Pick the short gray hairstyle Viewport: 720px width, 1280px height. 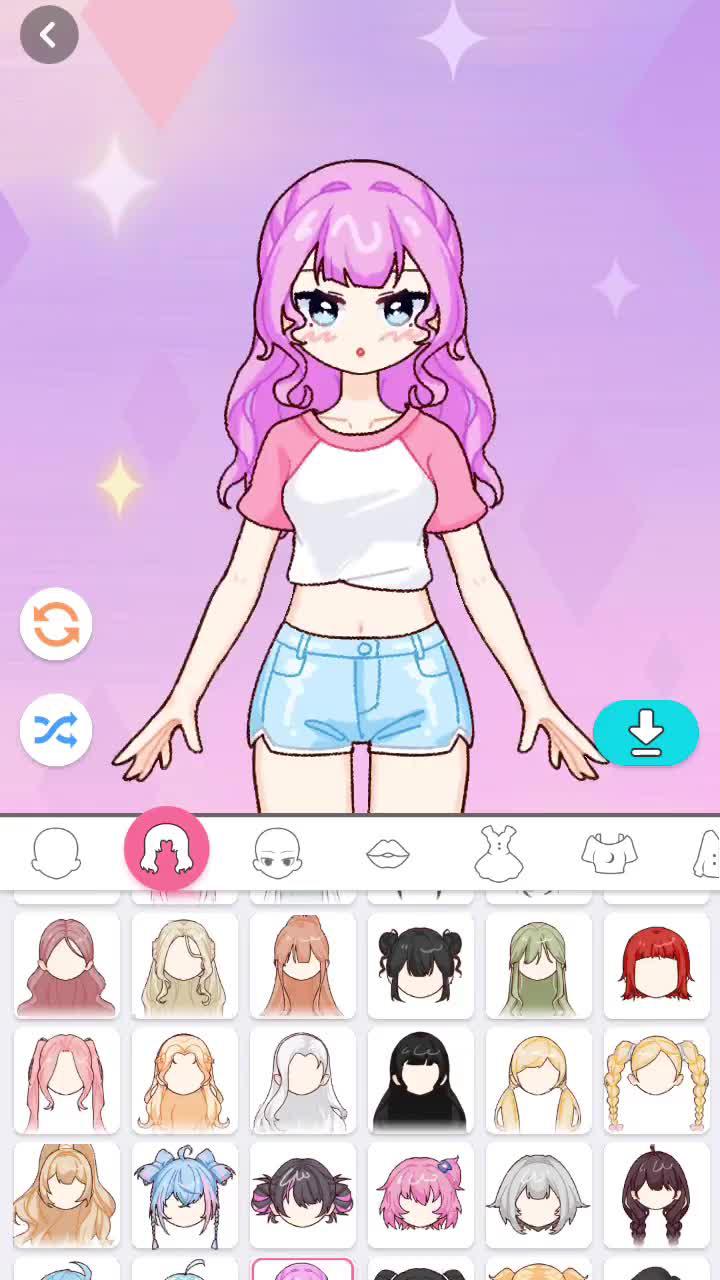point(538,1196)
